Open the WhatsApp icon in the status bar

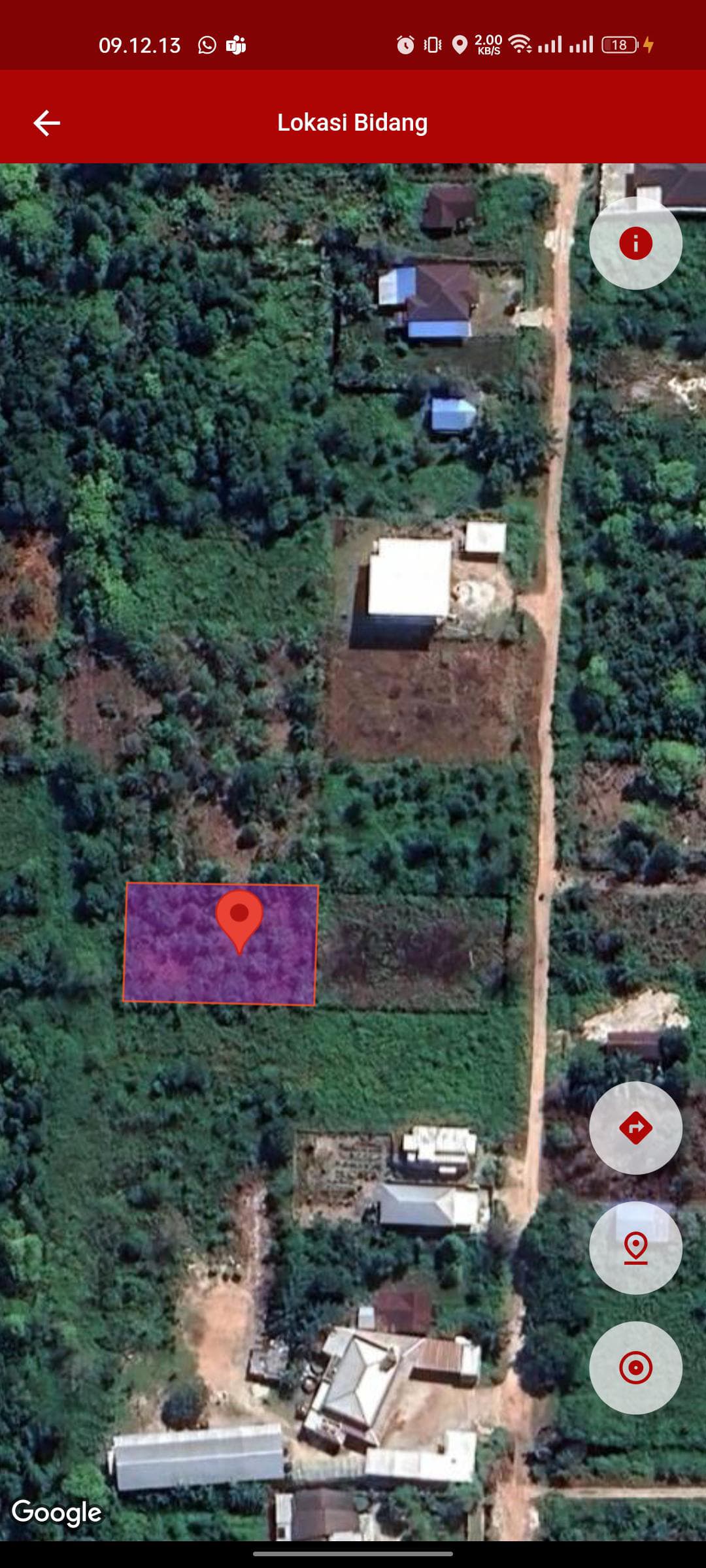(x=208, y=46)
